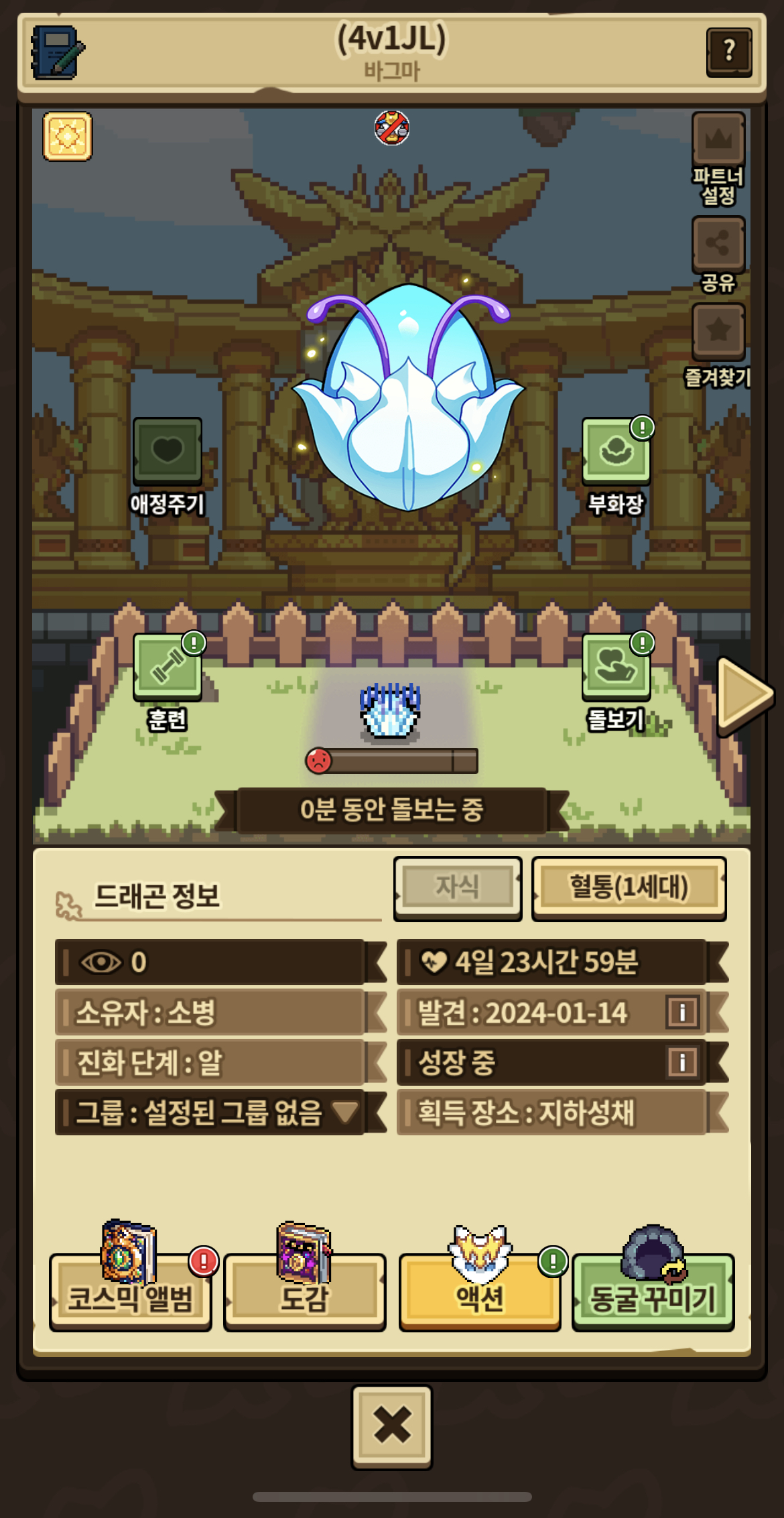Expand the 그룹 group dropdown
This screenshot has height=1518, width=784.
[x=210, y=1113]
